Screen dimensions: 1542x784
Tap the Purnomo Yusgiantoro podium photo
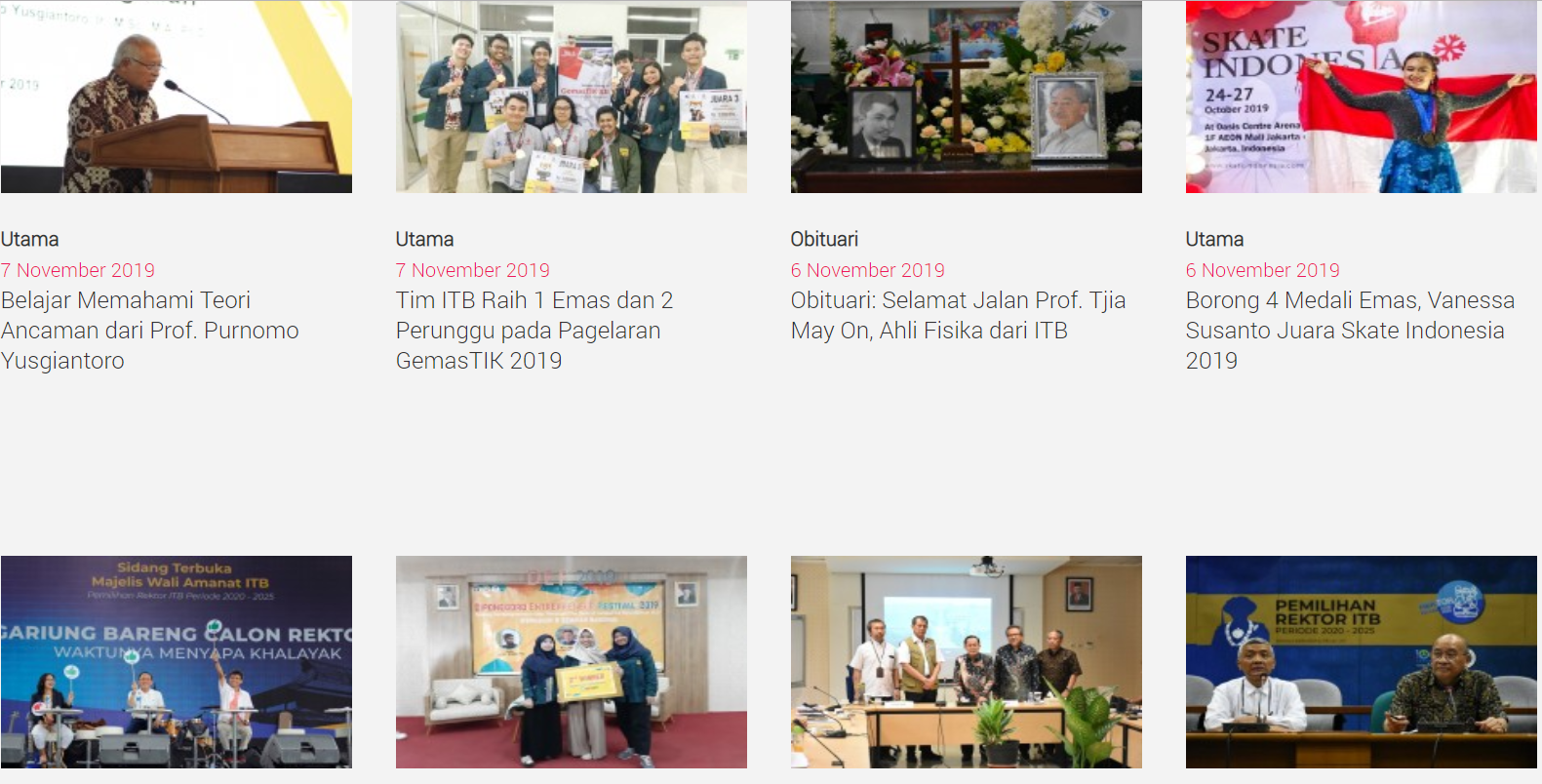pyautogui.click(x=177, y=98)
